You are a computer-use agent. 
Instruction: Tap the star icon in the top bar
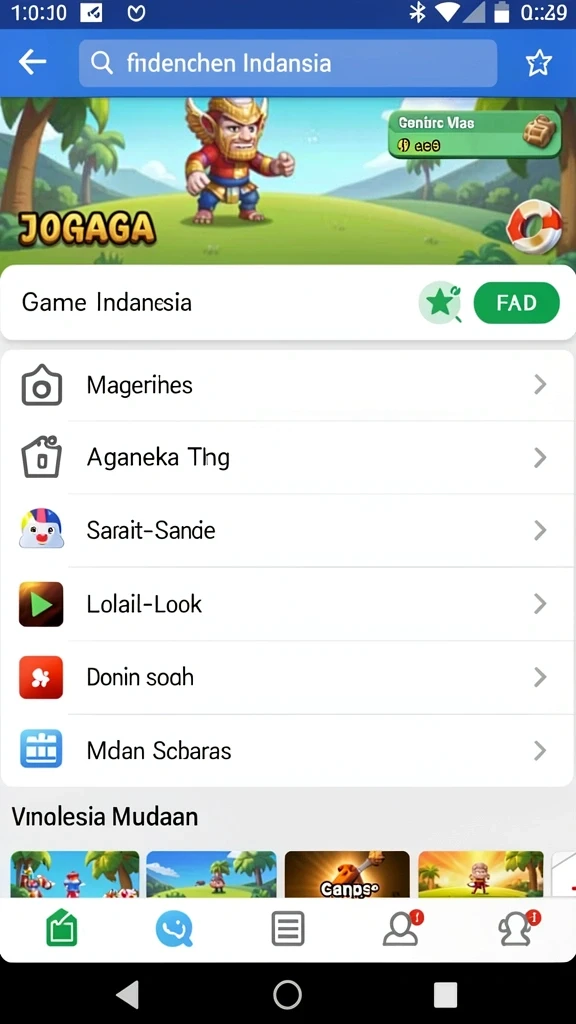pyautogui.click(x=539, y=63)
